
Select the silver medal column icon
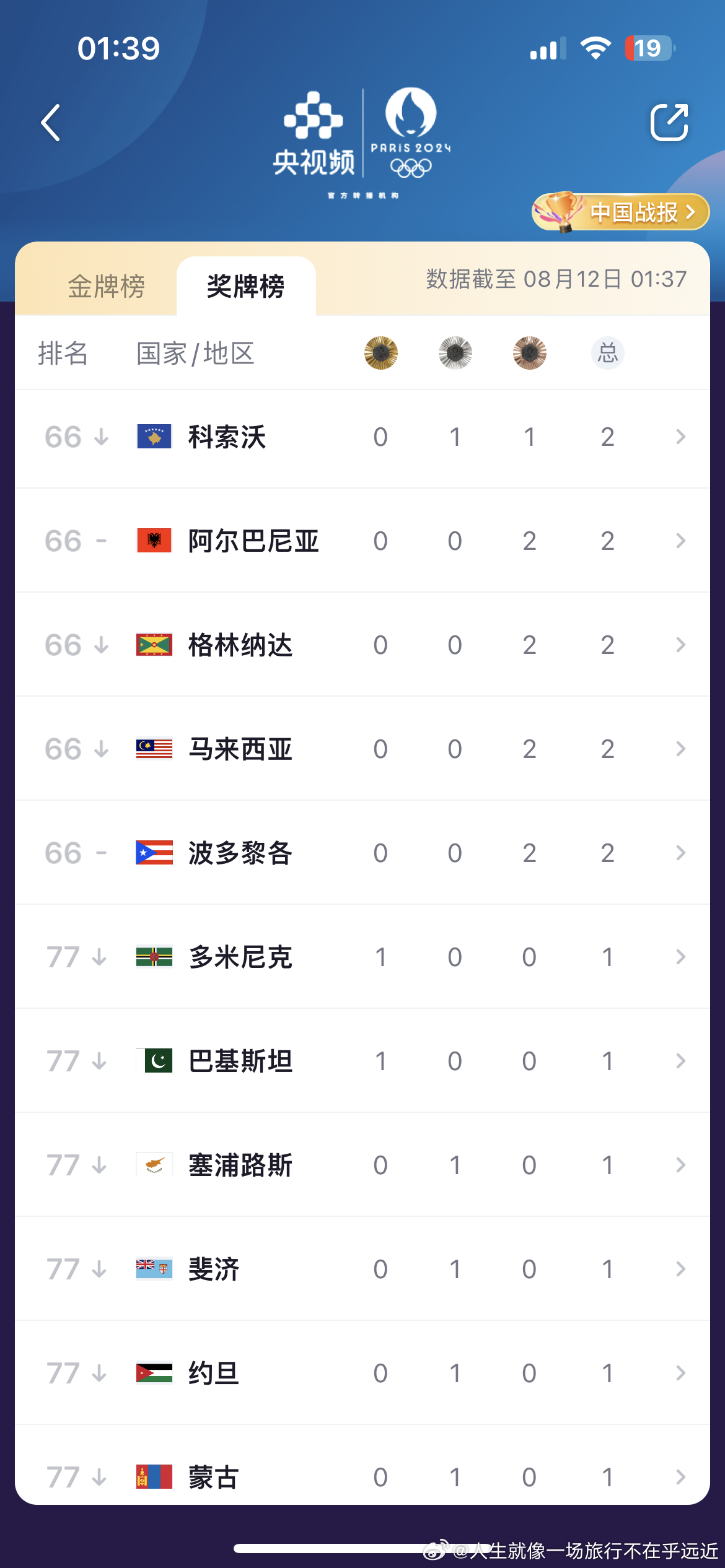click(x=455, y=353)
